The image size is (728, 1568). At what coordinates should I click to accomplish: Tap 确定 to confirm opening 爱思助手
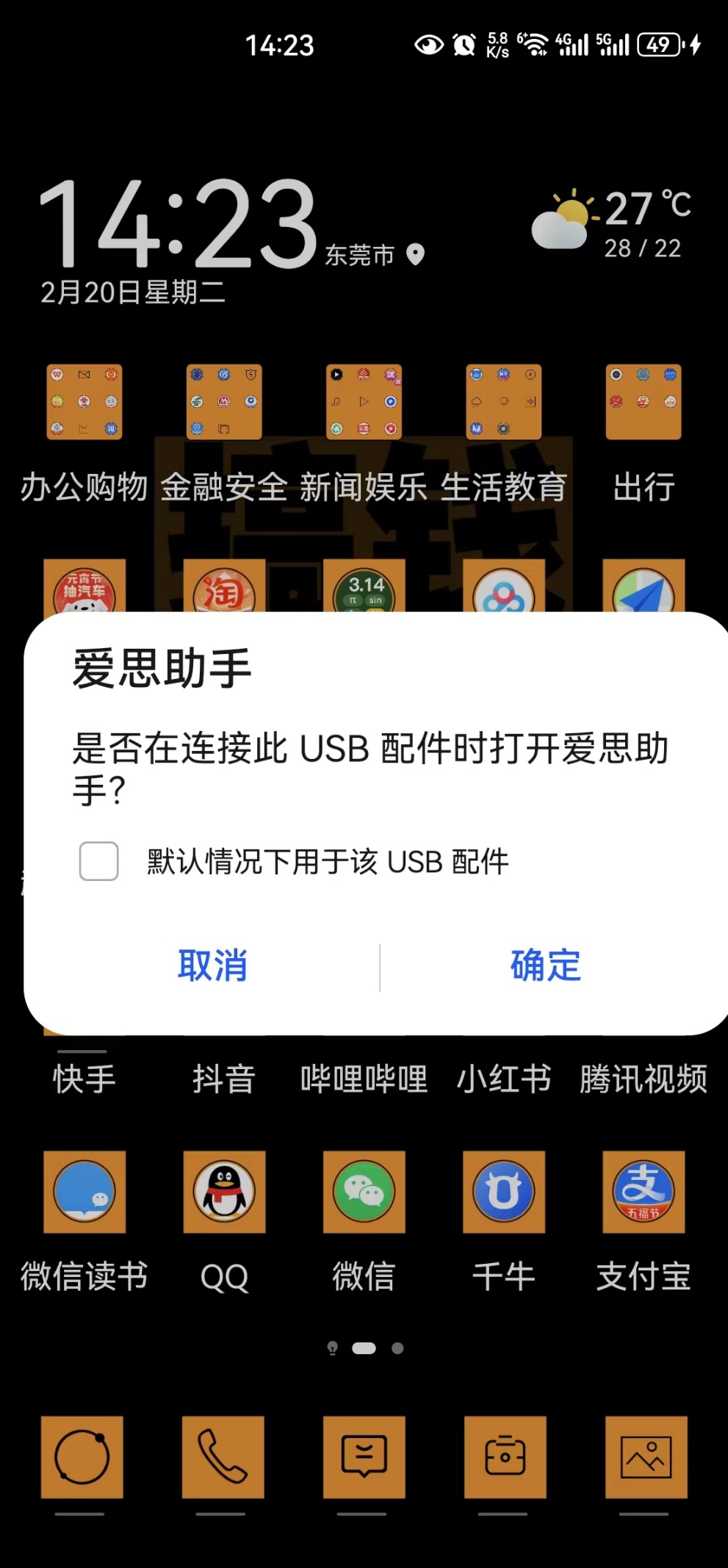545,965
